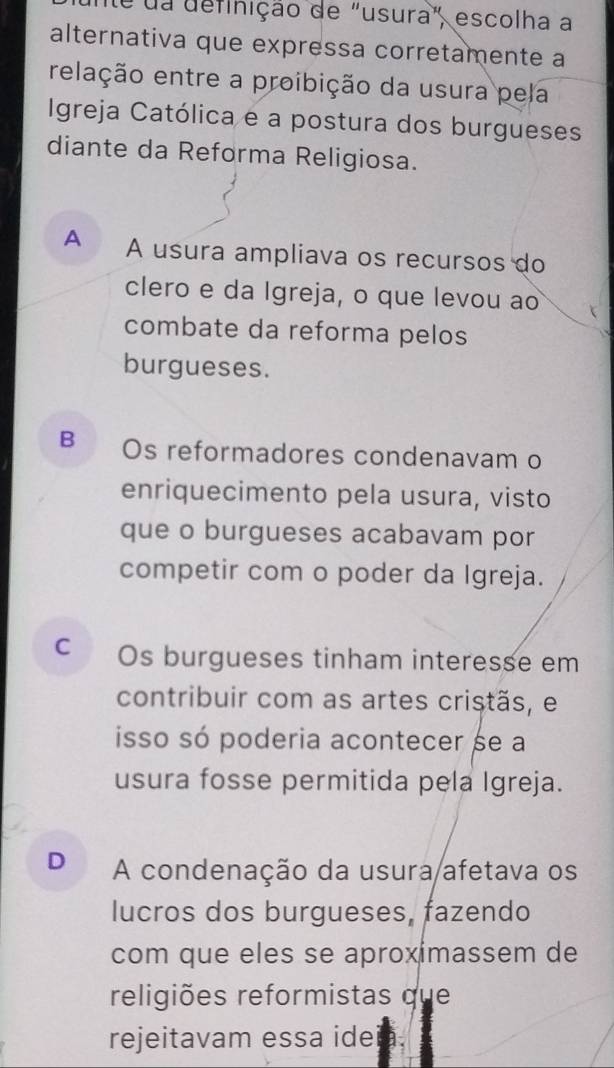Select answer option A about clero resources

pos(70,240)
